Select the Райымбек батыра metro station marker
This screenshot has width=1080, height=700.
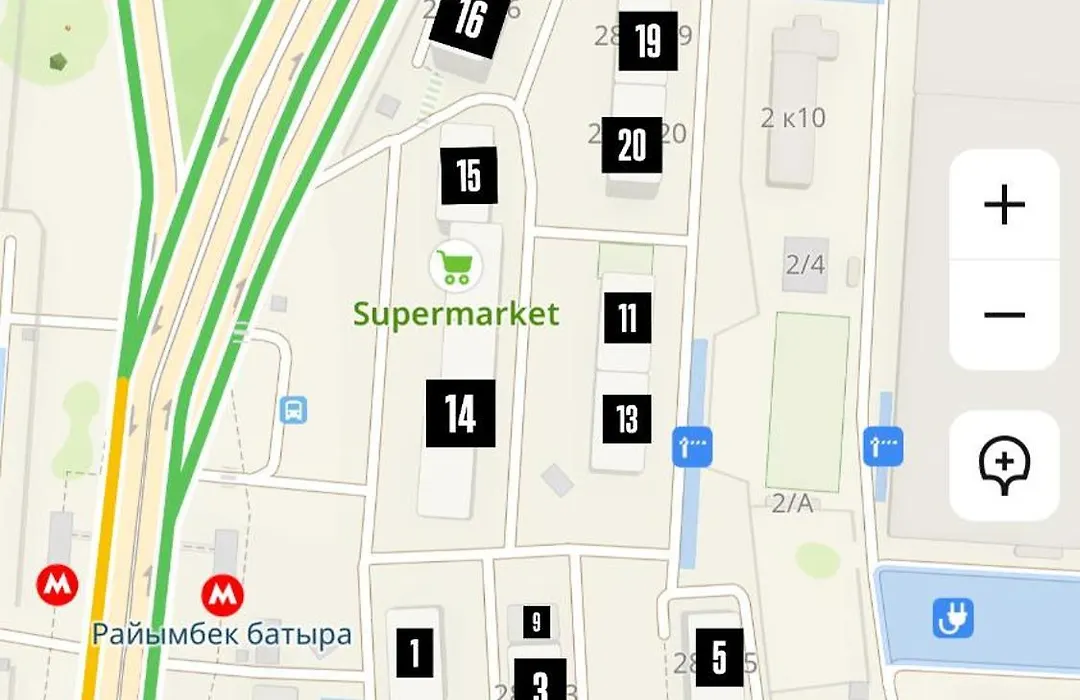click(x=222, y=595)
